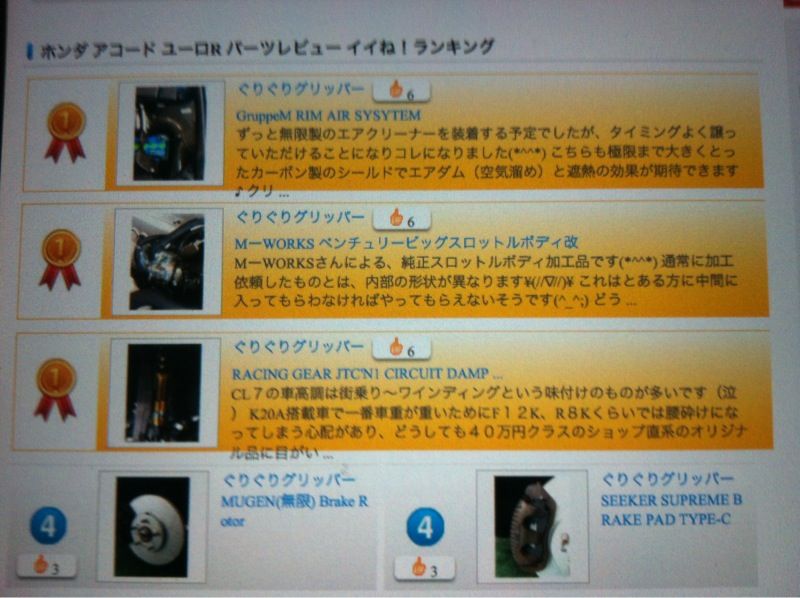The width and height of the screenshot is (800, 598).
Task: Tap the SEEKER brake pad photo thumbnail
Action: coord(530,527)
